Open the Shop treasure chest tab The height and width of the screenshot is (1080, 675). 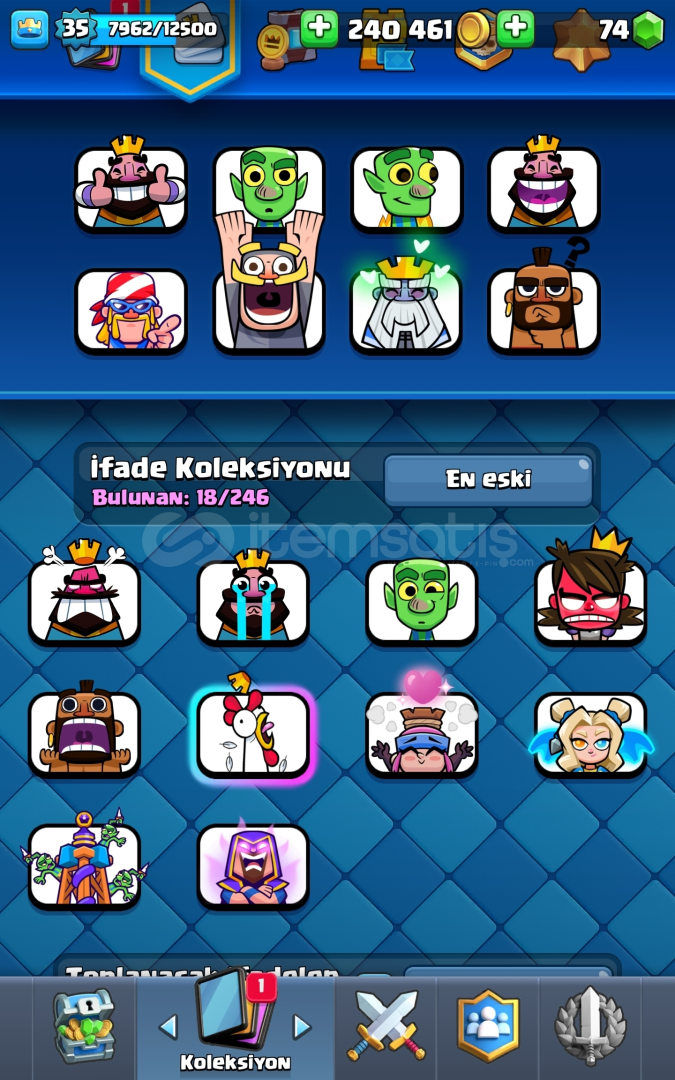coord(84,1026)
